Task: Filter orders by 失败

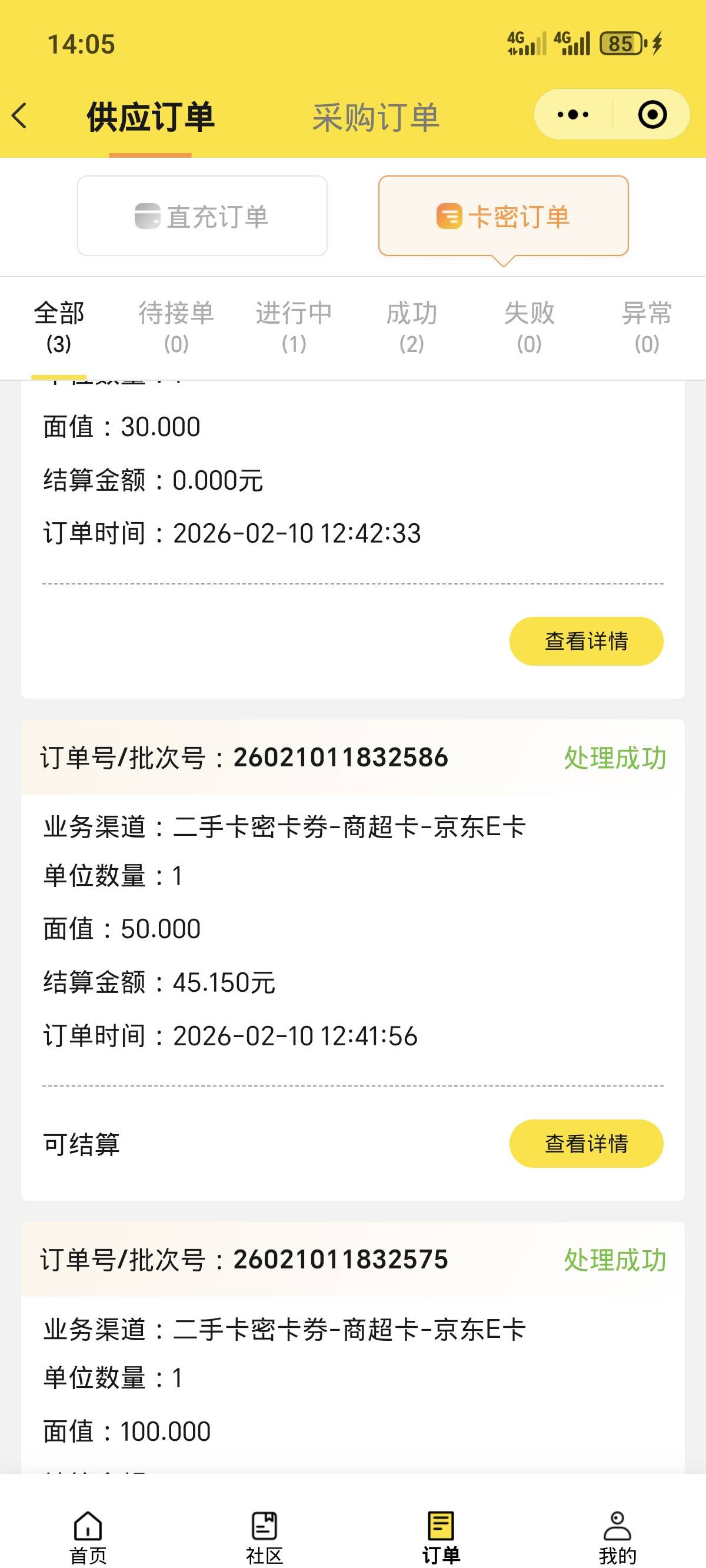Action: [529, 327]
